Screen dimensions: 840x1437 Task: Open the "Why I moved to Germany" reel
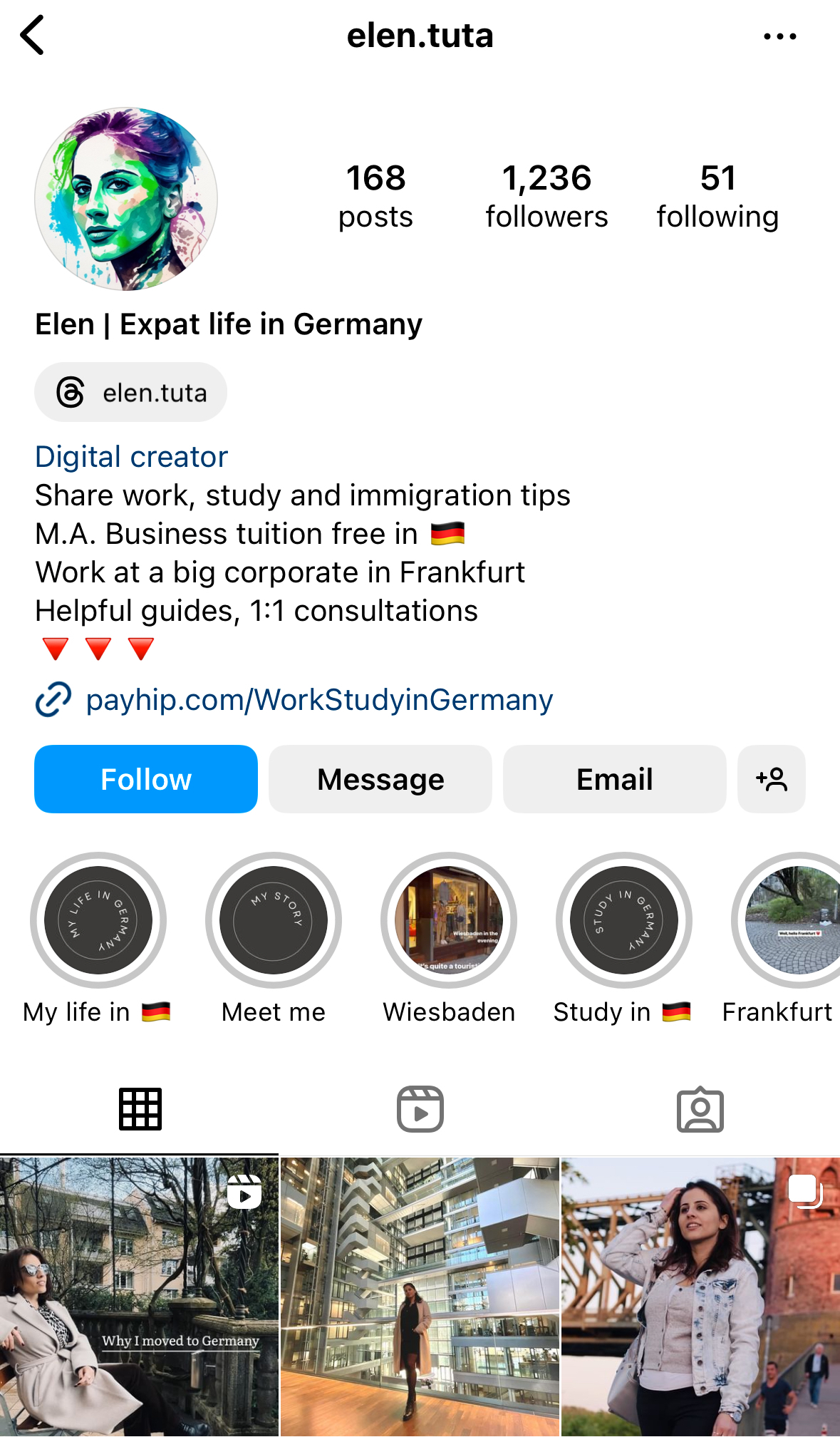(x=139, y=1296)
